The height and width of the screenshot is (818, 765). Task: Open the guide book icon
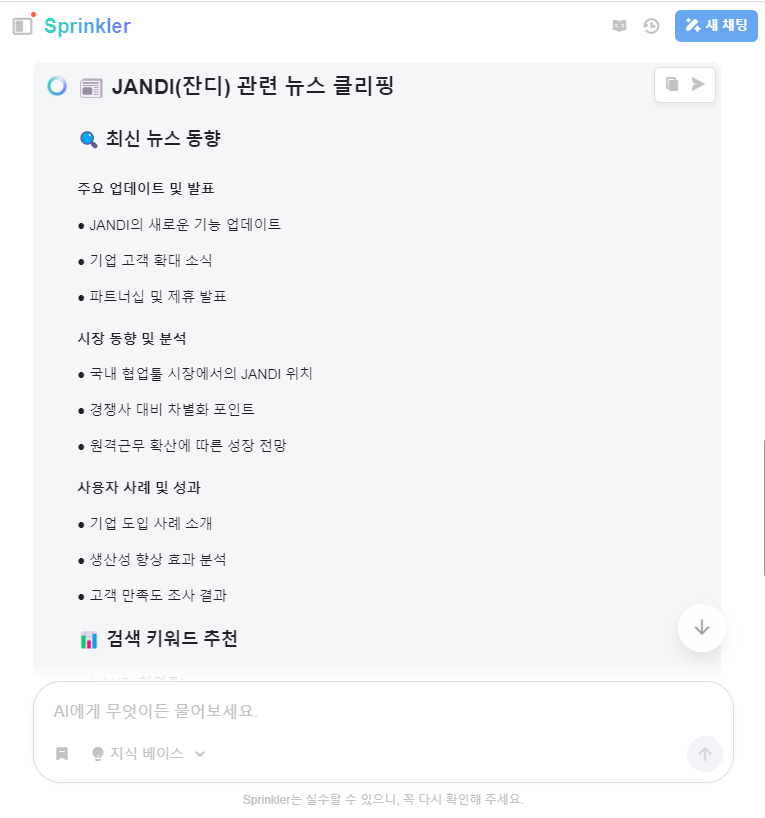click(x=619, y=26)
